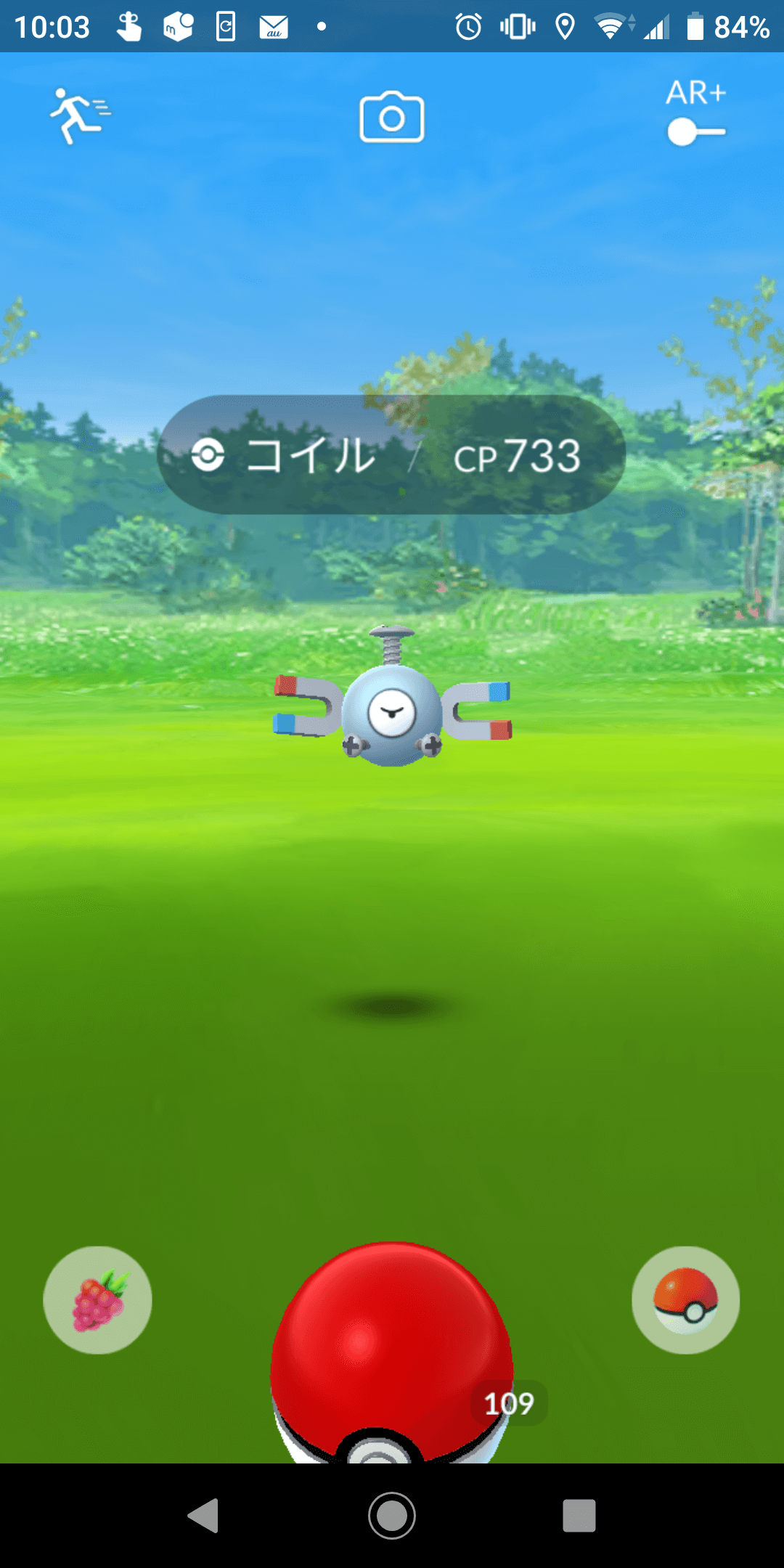The image size is (784, 1568).
Task: Open the camera to photograph the Pokémon
Action: [x=392, y=117]
